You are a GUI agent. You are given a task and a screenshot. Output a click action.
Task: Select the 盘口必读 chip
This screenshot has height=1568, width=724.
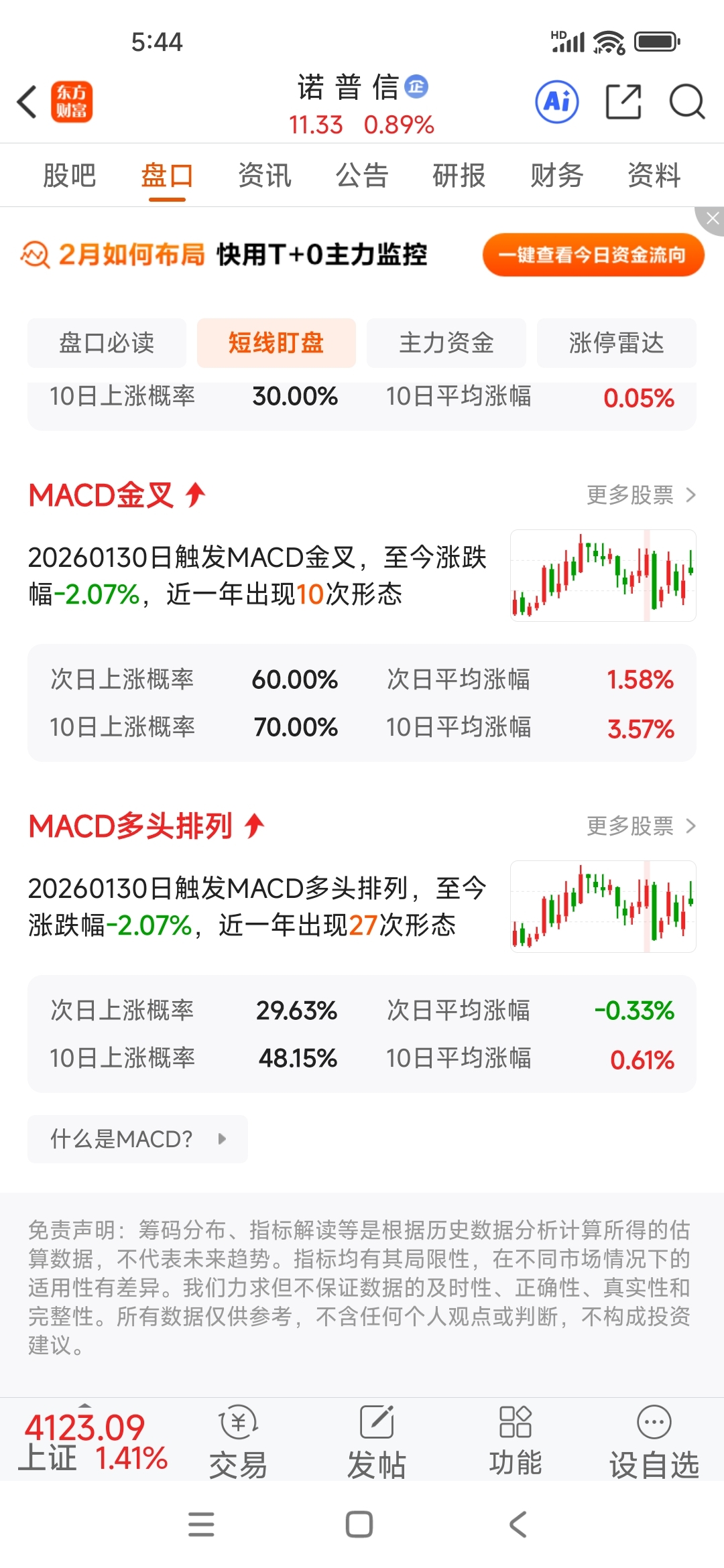[107, 343]
